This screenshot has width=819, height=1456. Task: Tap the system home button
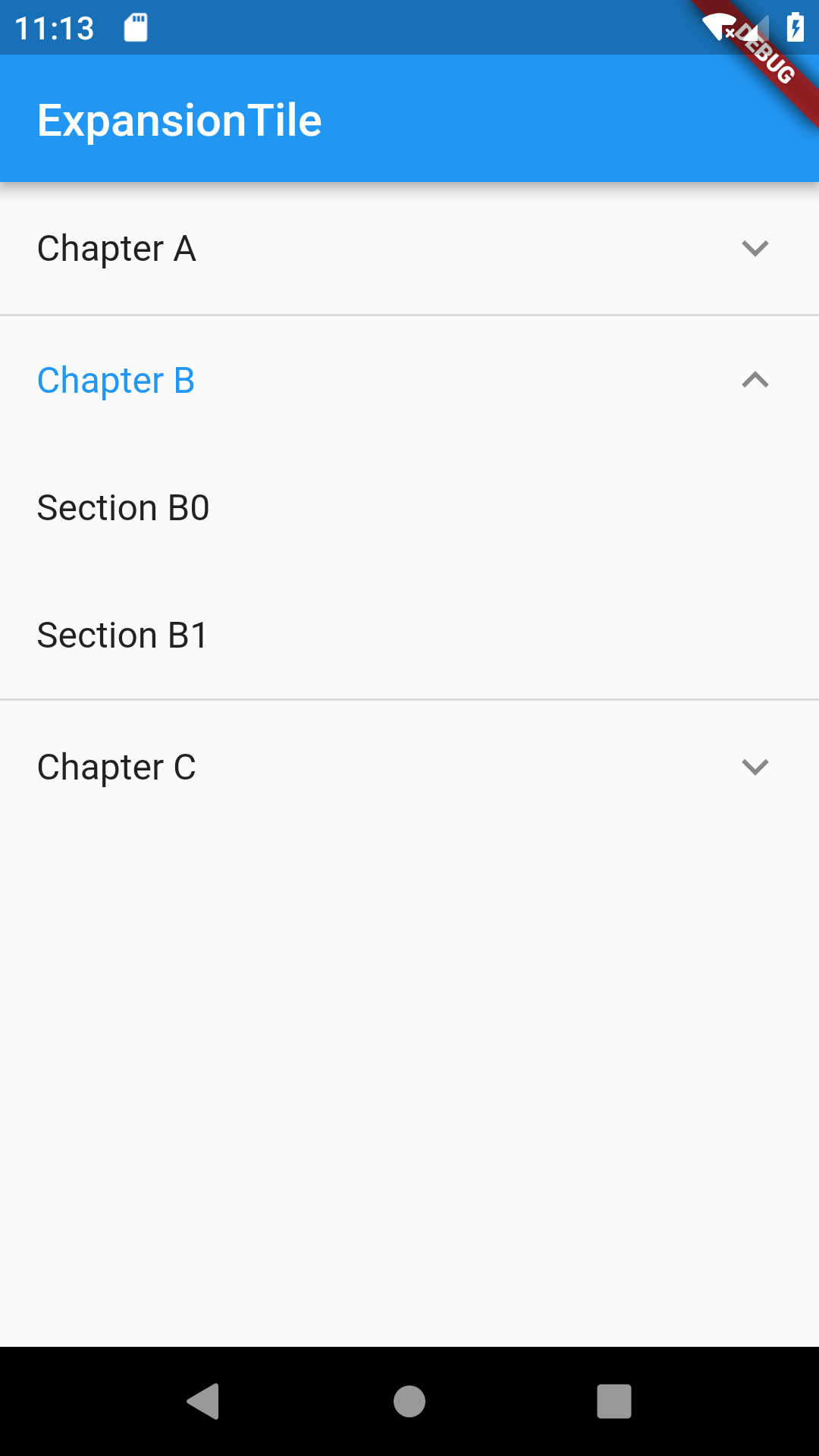(409, 1401)
